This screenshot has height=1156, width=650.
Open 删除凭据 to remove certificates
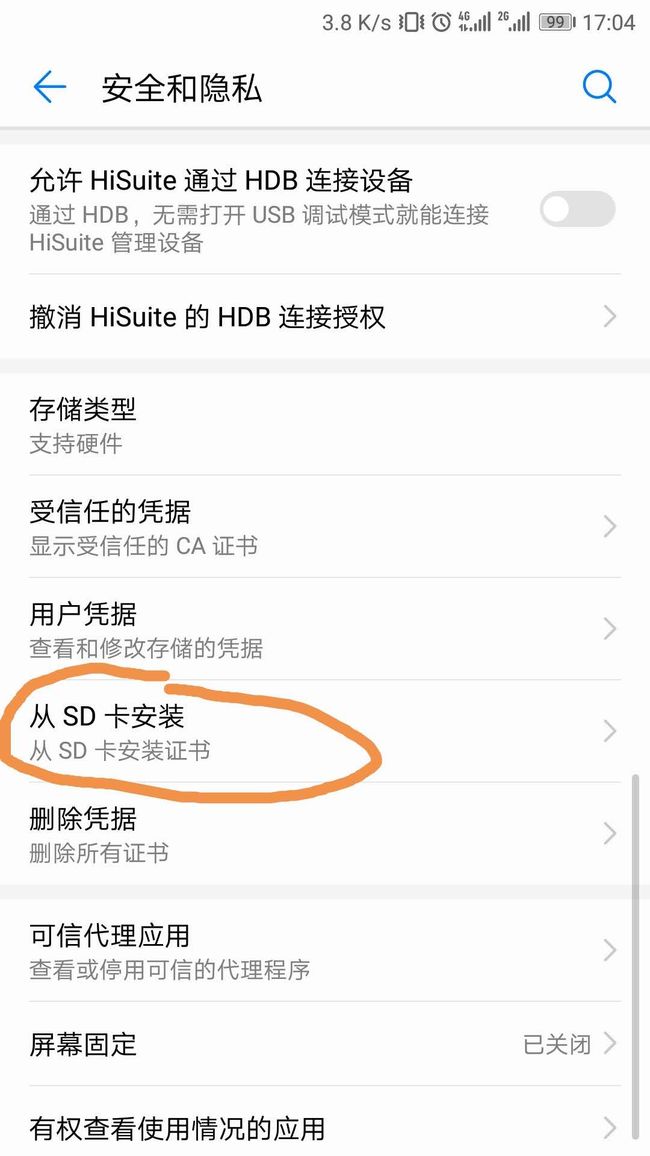click(325, 834)
